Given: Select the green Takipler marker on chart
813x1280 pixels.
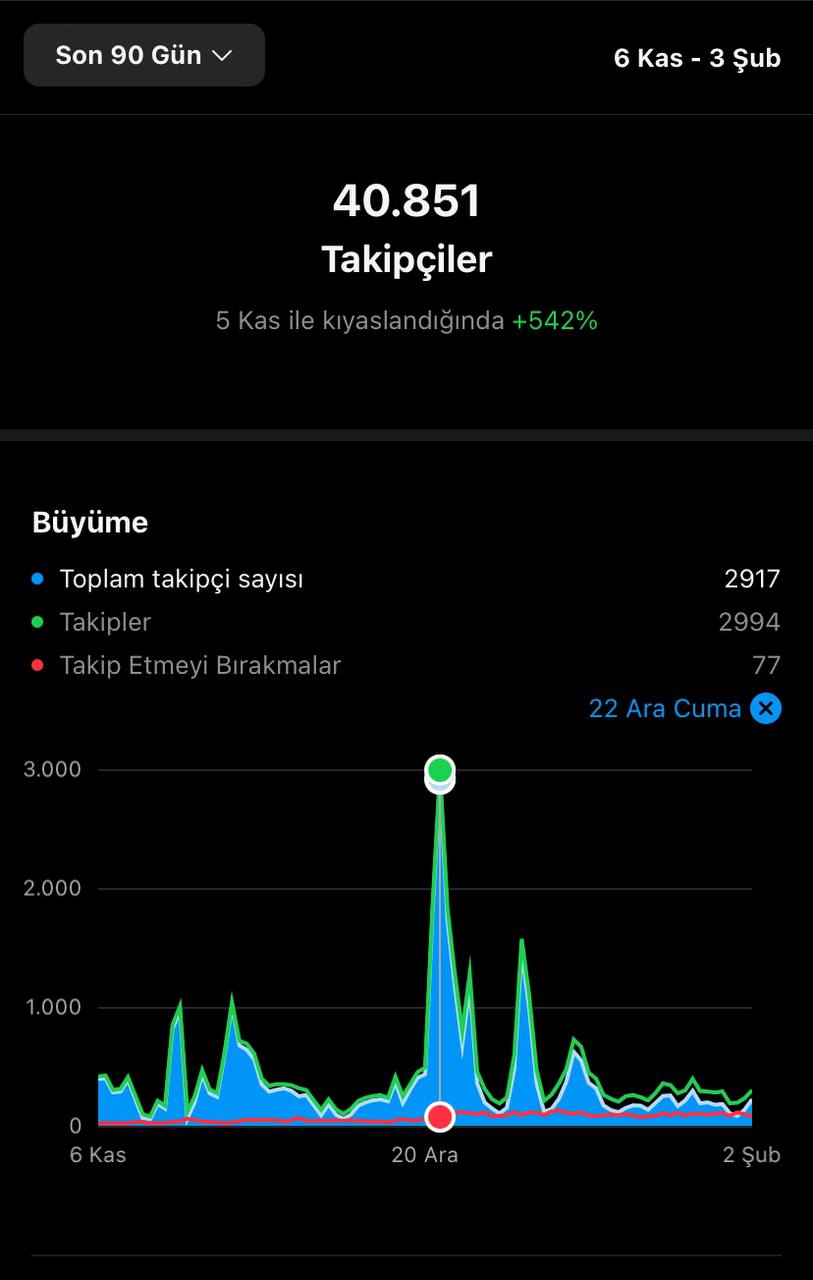Looking at the screenshot, I should coord(440,770).
